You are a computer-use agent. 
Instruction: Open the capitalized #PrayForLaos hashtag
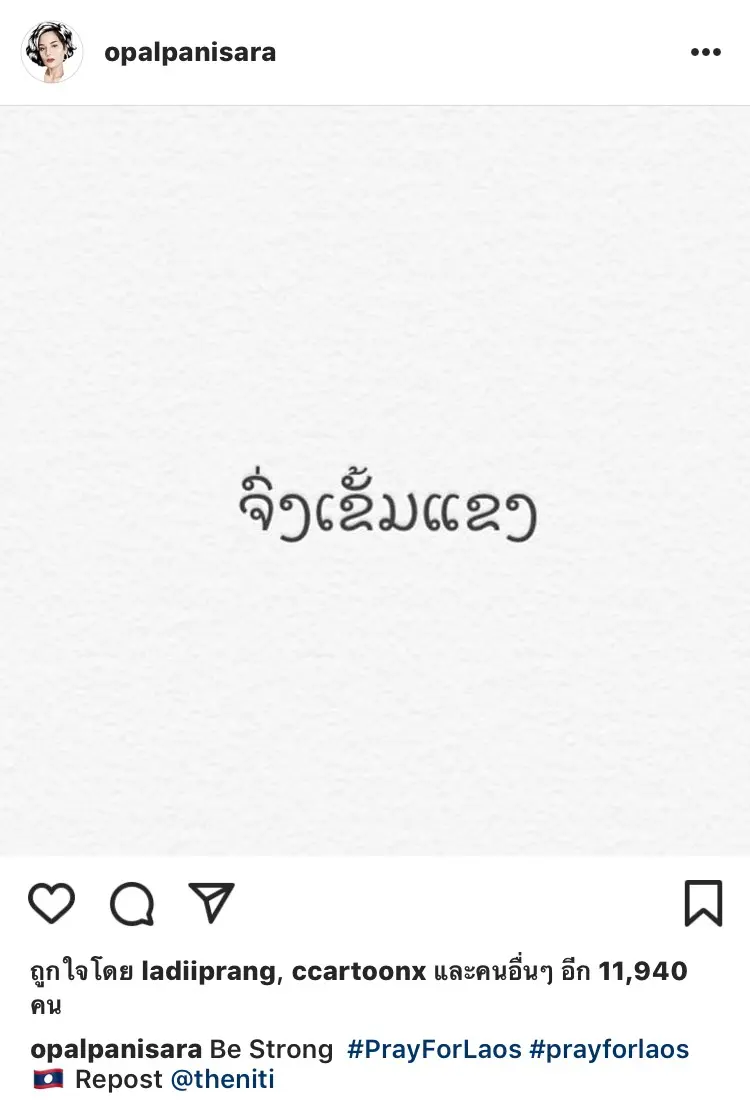[x=434, y=1049]
